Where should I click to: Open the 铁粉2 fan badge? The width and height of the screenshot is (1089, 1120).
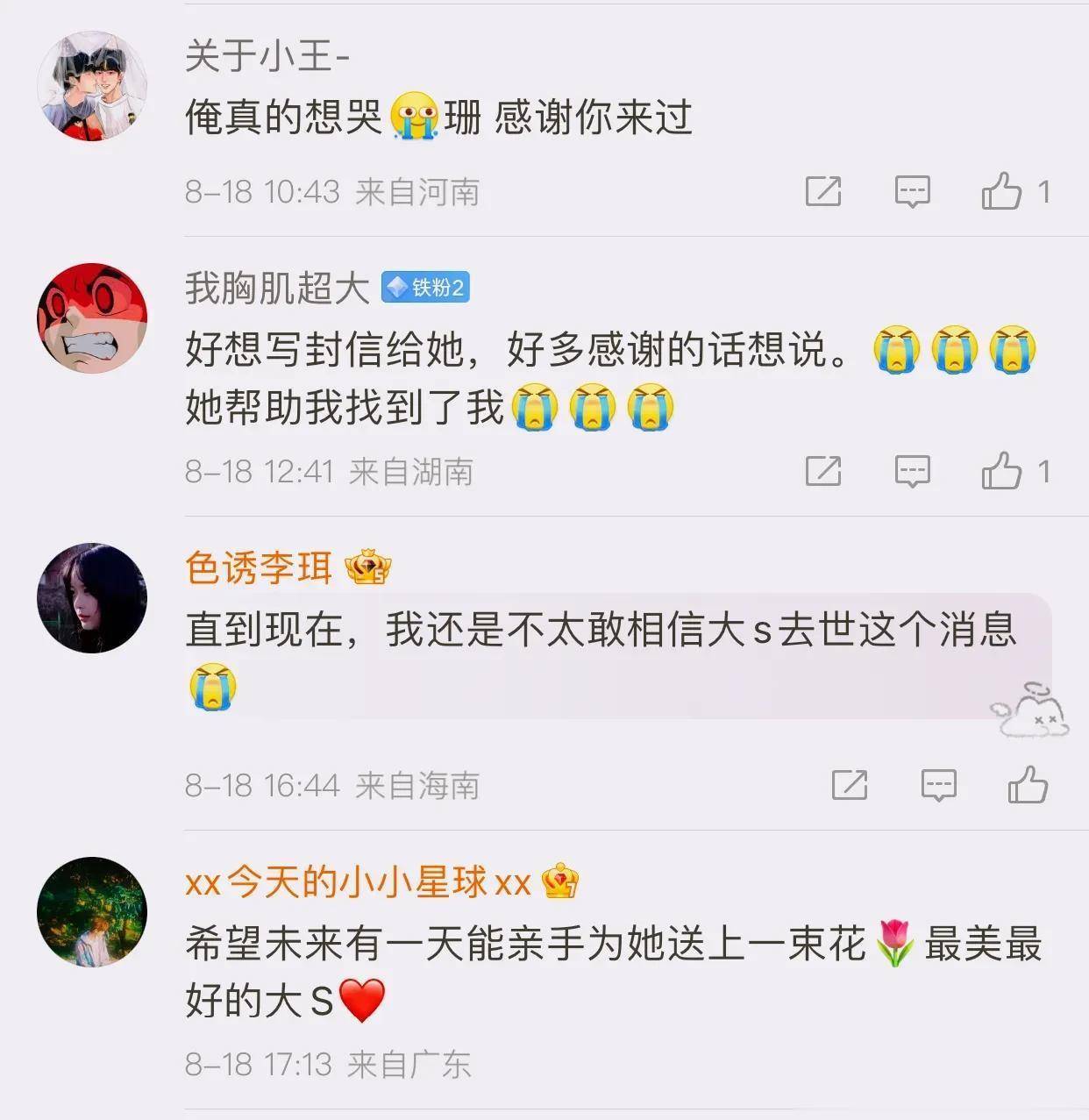tap(425, 288)
